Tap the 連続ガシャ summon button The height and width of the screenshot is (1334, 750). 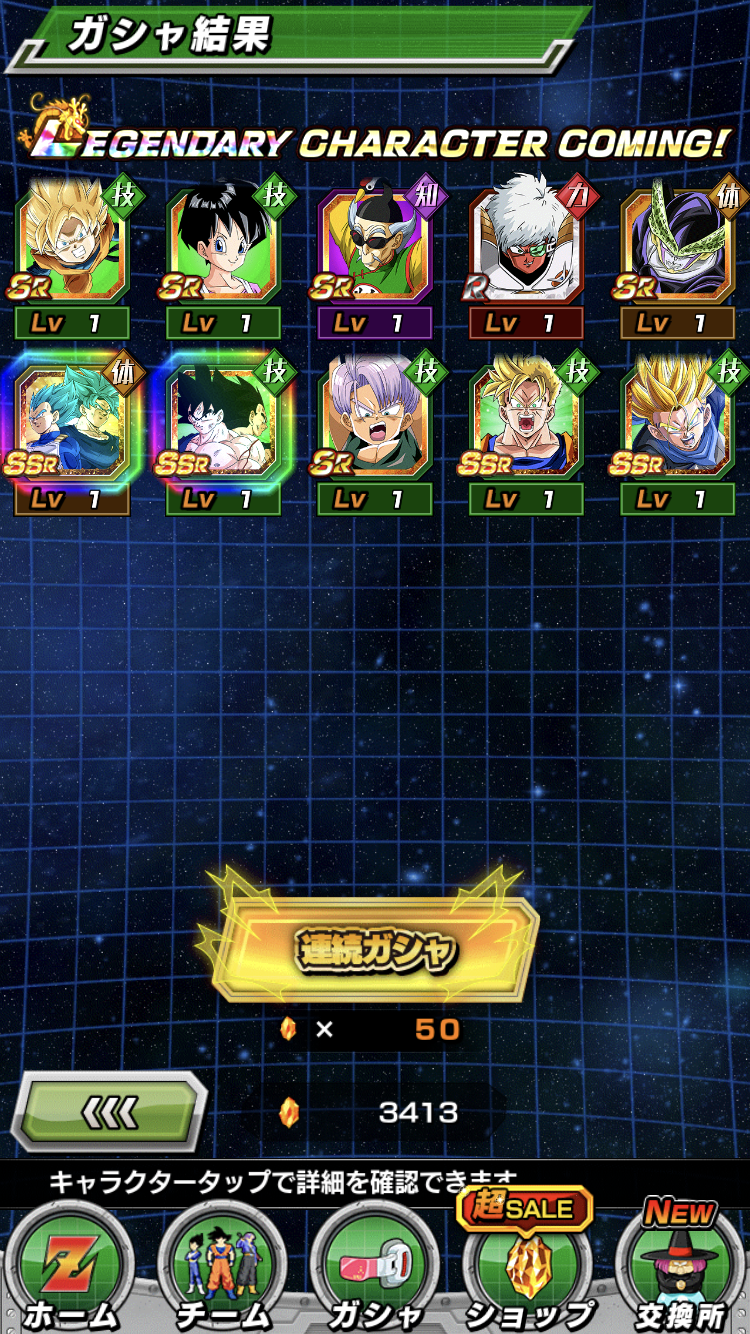[376, 950]
